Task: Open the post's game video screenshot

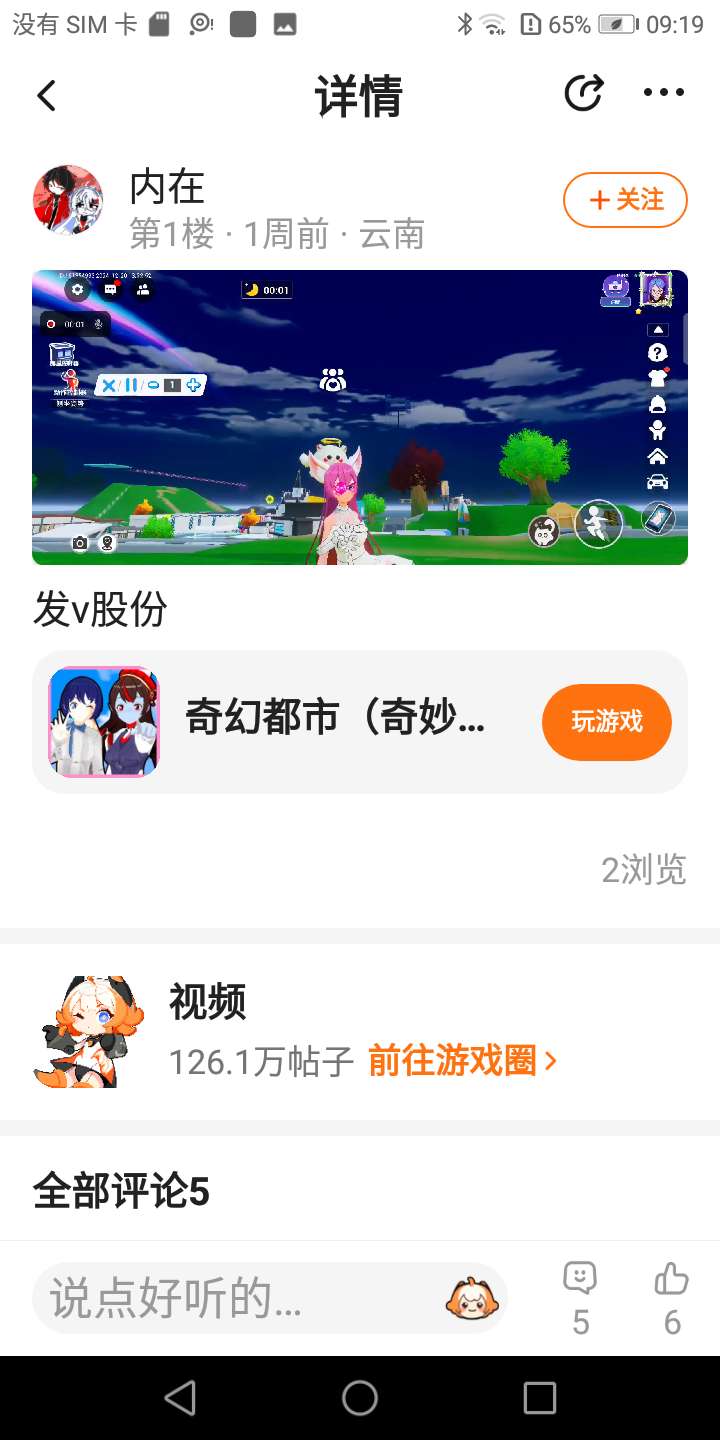Action: (360, 417)
